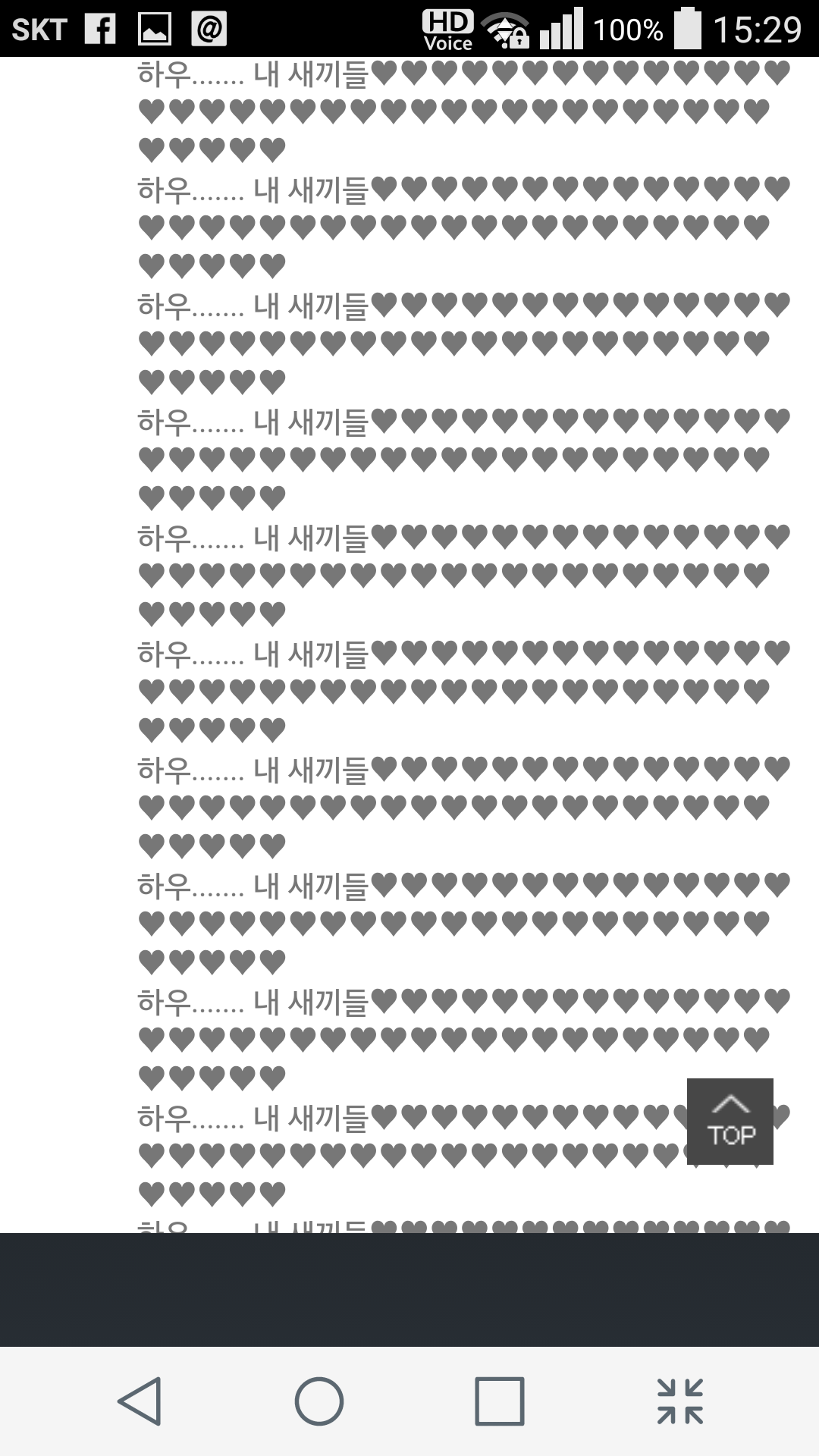
Task: Go to the home screen
Action: (x=319, y=1401)
